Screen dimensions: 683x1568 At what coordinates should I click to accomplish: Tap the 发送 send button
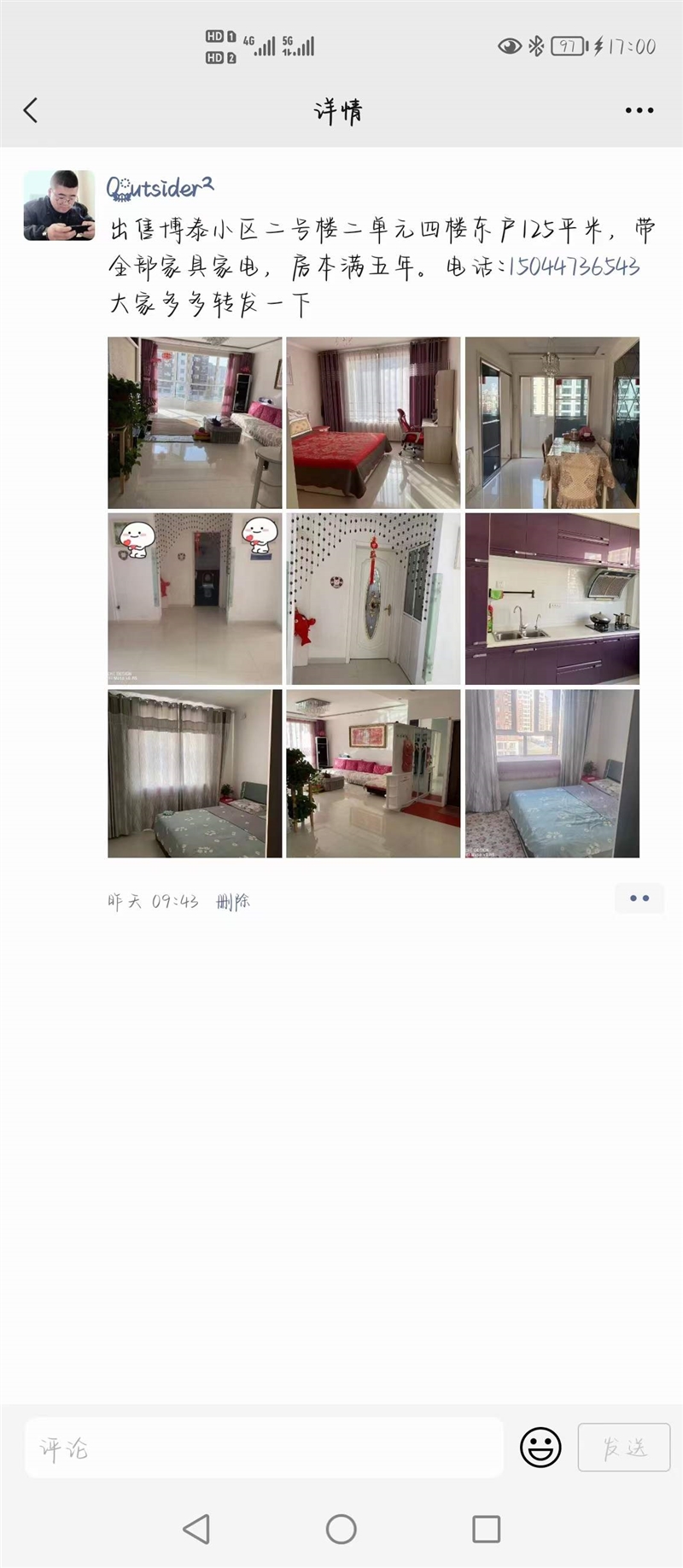pos(624,1448)
